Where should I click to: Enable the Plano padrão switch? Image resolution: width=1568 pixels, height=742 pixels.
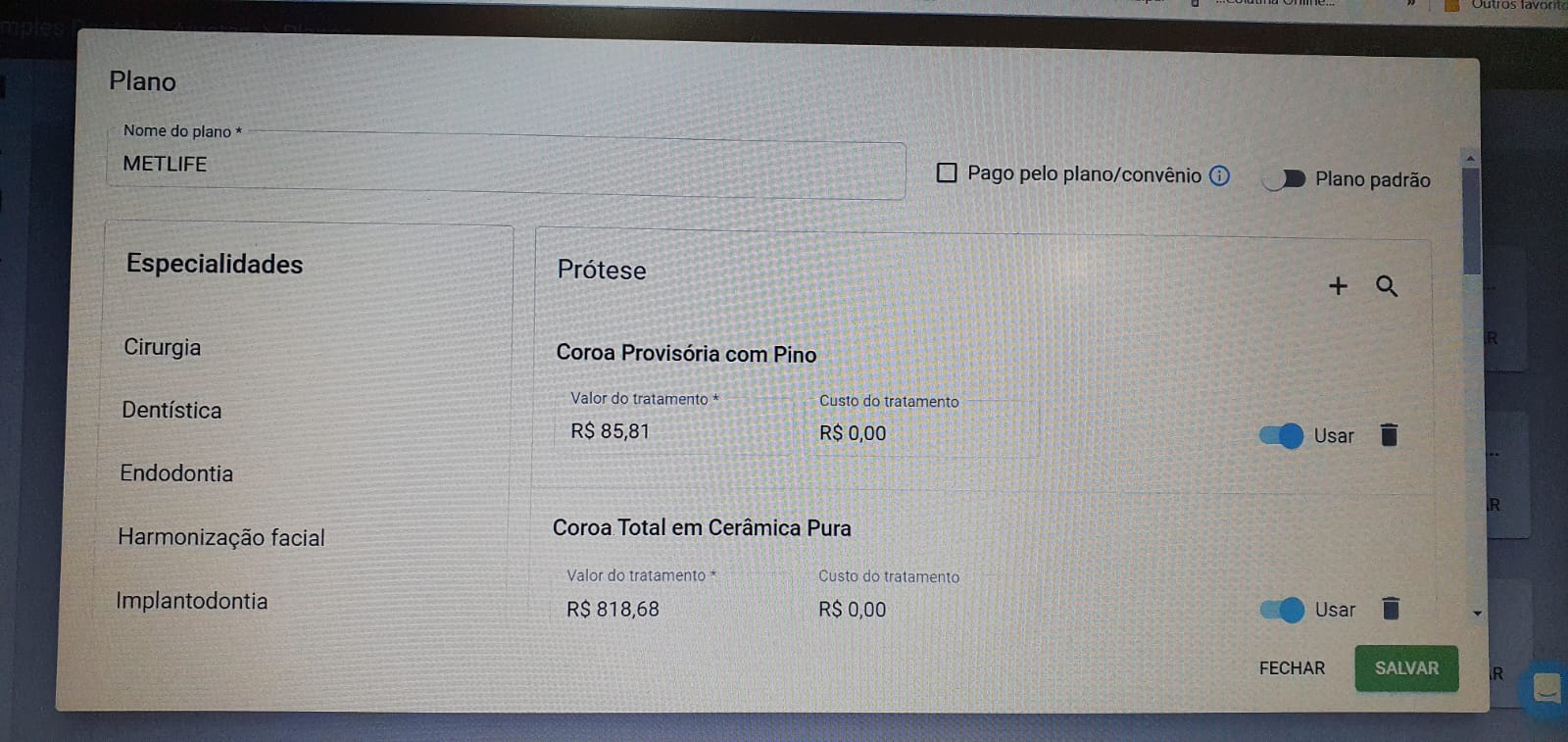(x=1284, y=178)
